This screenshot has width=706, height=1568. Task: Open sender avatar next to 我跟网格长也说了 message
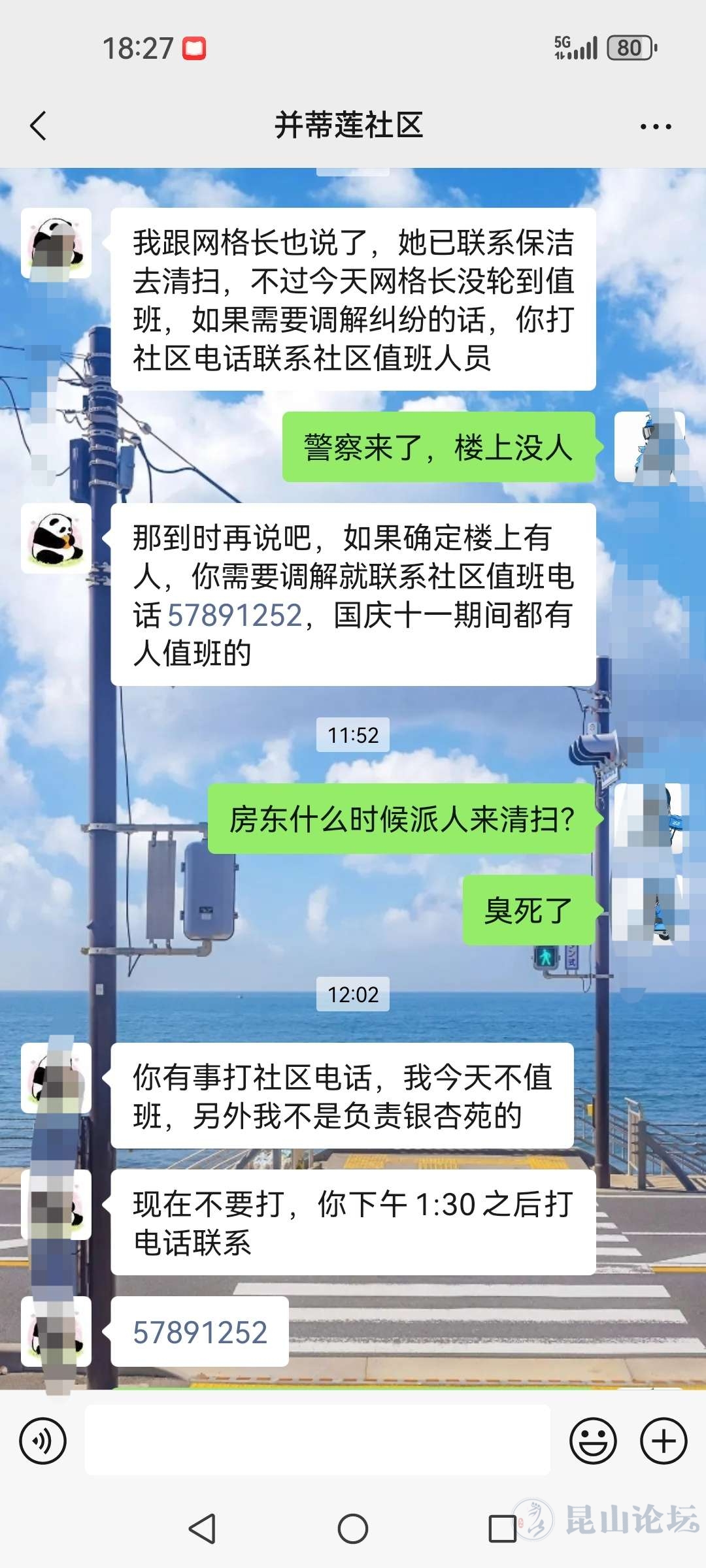[56, 243]
